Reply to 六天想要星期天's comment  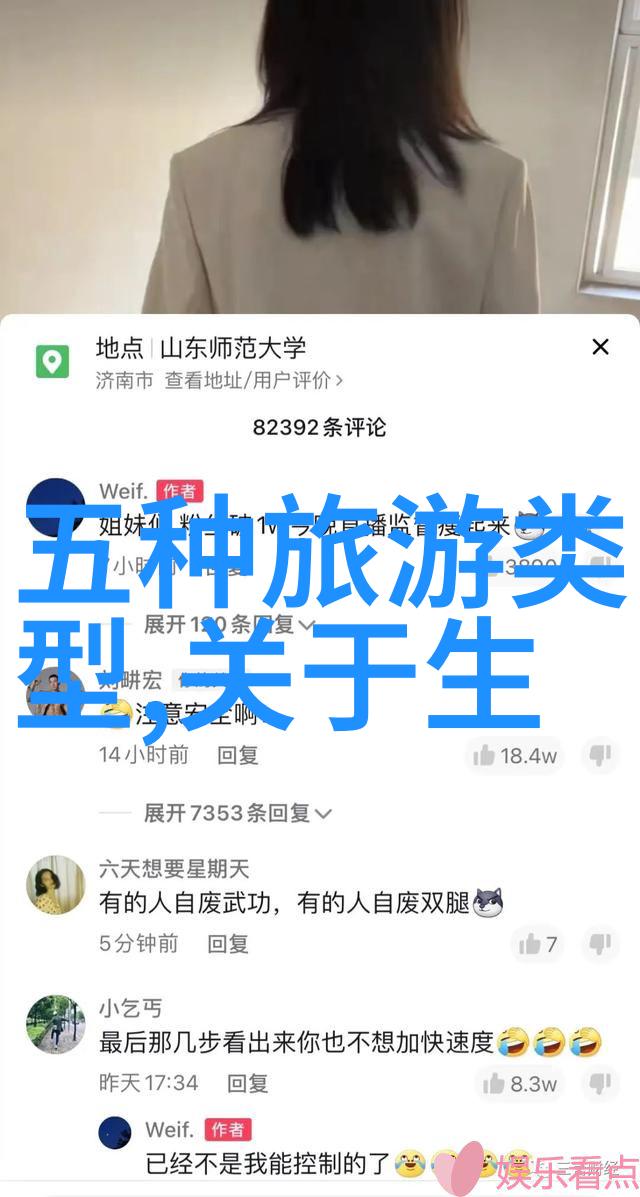point(228,943)
